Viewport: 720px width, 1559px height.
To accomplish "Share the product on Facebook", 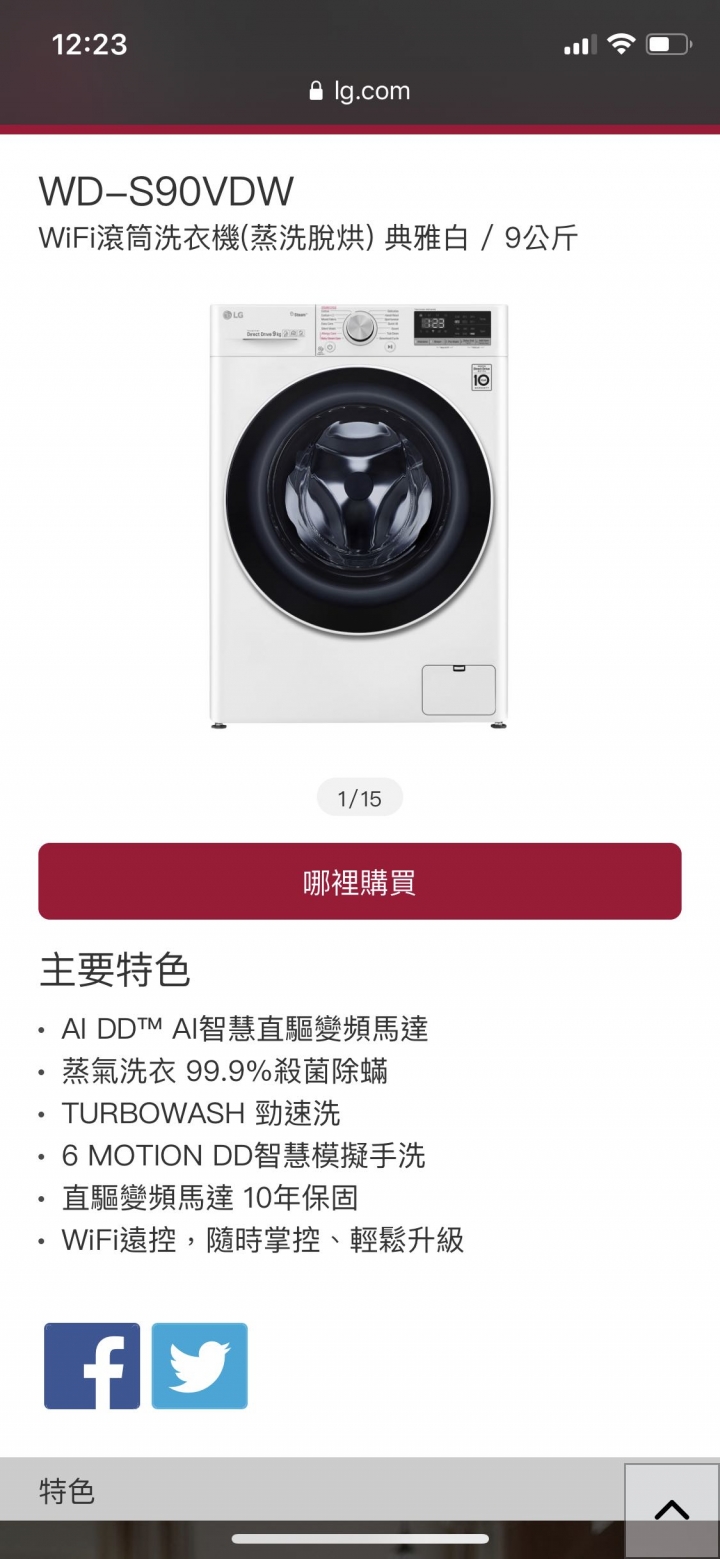I will (x=92, y=1366).
